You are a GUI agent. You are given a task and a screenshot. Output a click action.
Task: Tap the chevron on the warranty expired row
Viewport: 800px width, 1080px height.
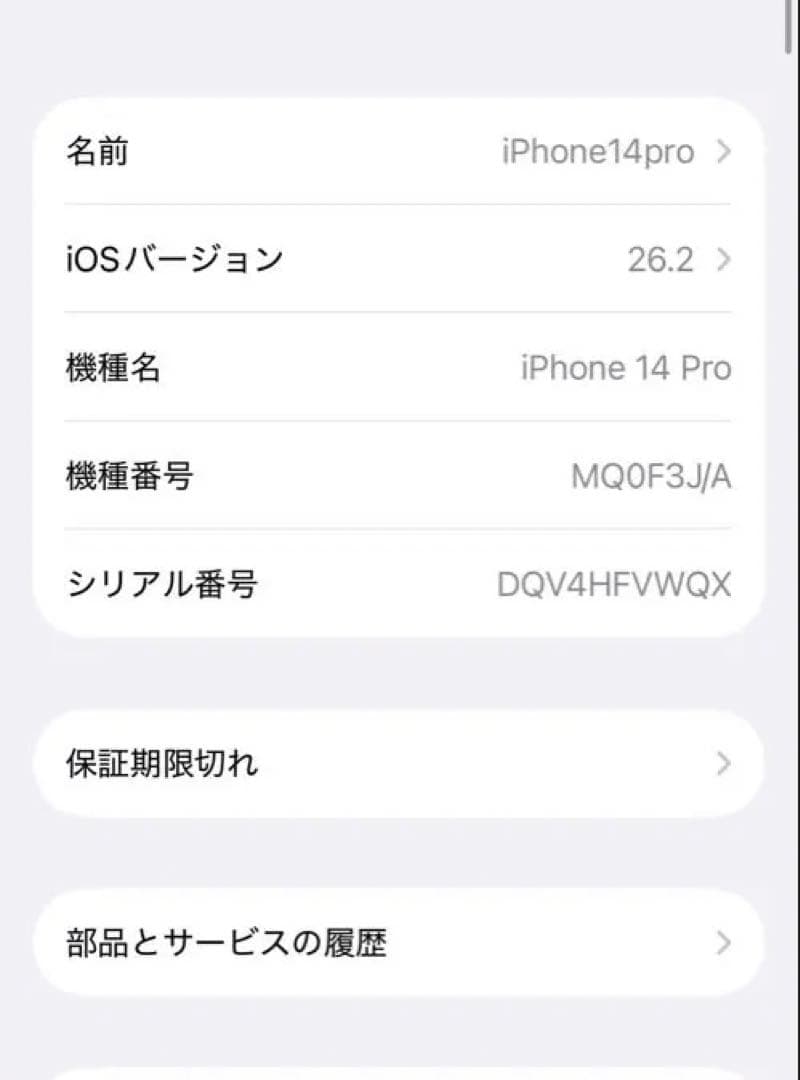[x=724, y=763]
